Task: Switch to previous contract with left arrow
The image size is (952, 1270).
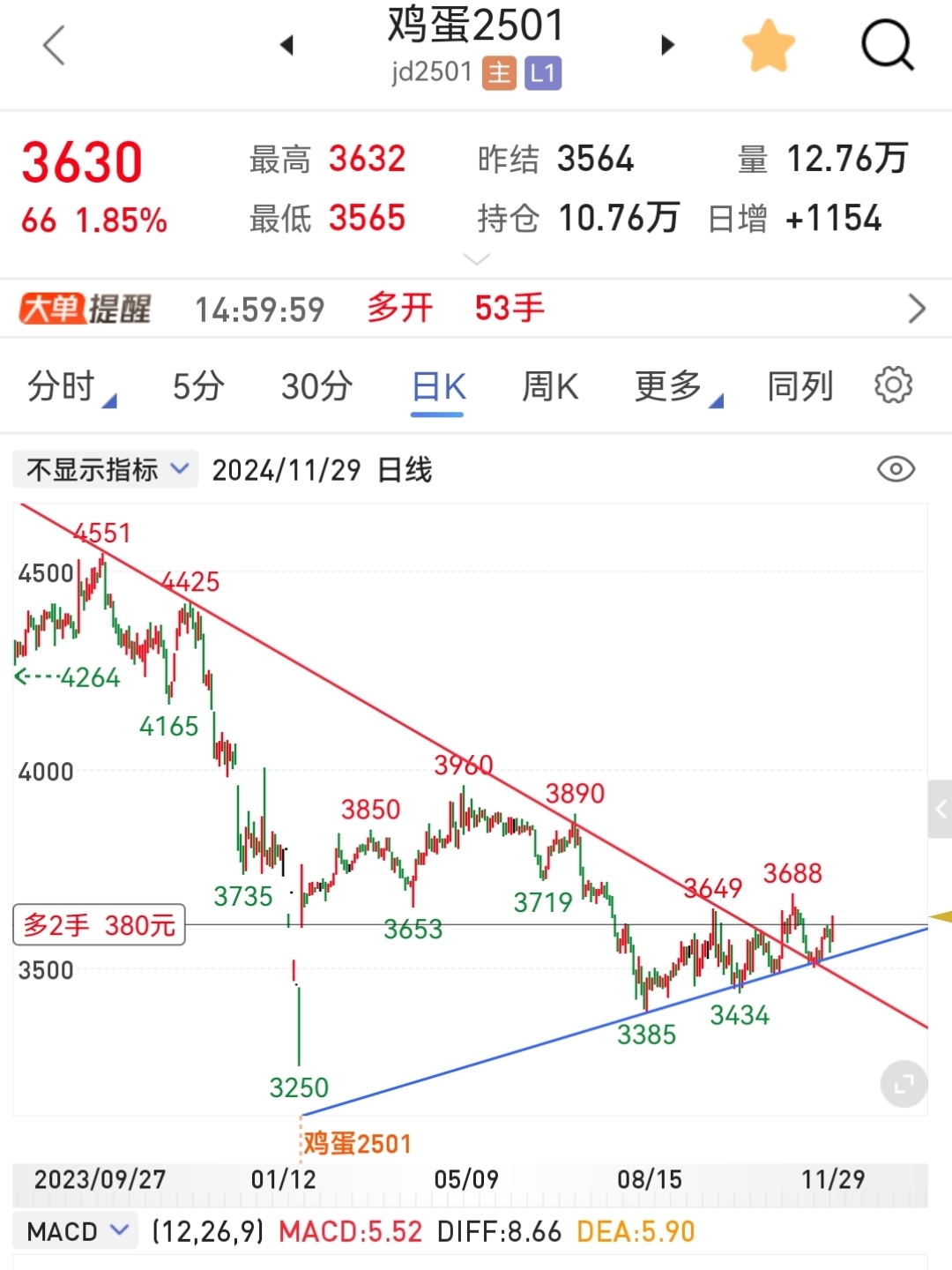Action: (288, 45)
